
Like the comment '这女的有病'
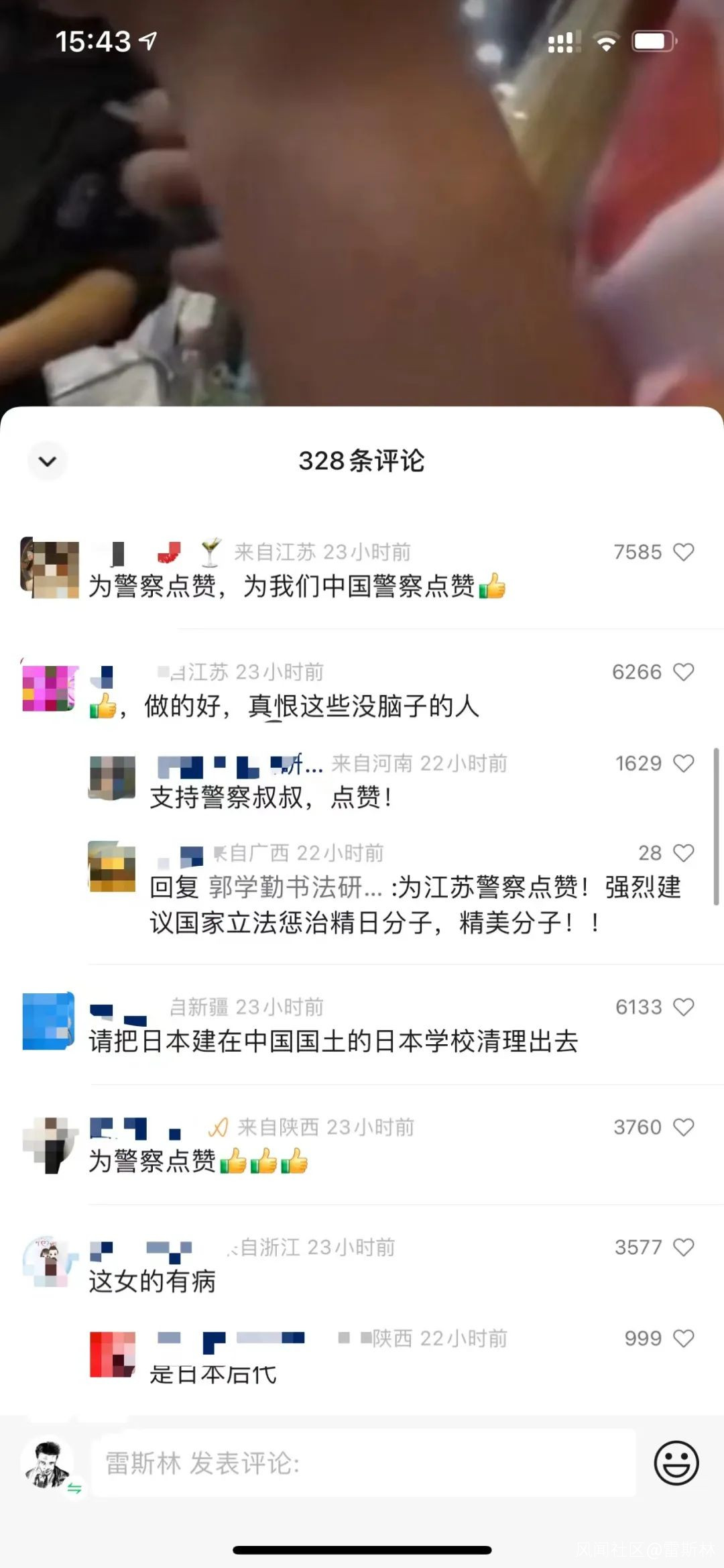click(x=683, y=1247)
